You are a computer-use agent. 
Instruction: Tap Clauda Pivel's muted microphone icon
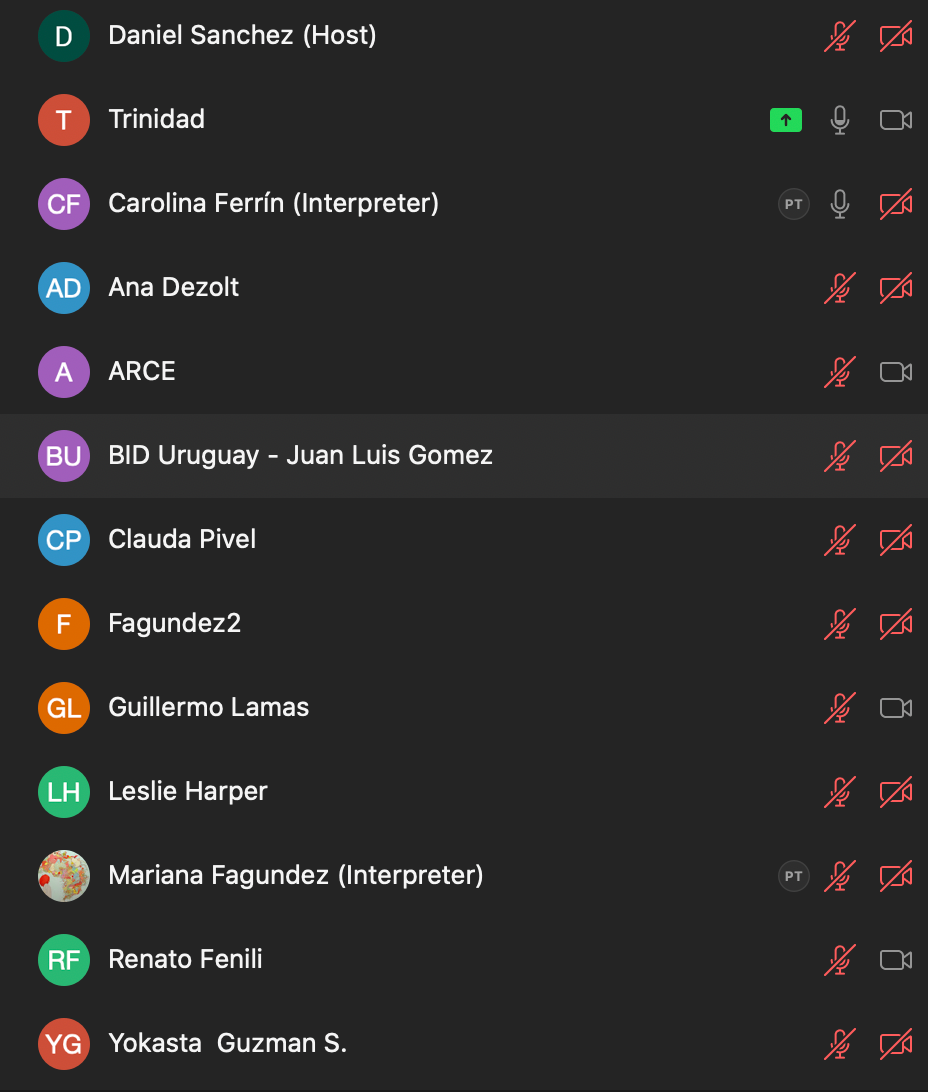tap(840, 540)
